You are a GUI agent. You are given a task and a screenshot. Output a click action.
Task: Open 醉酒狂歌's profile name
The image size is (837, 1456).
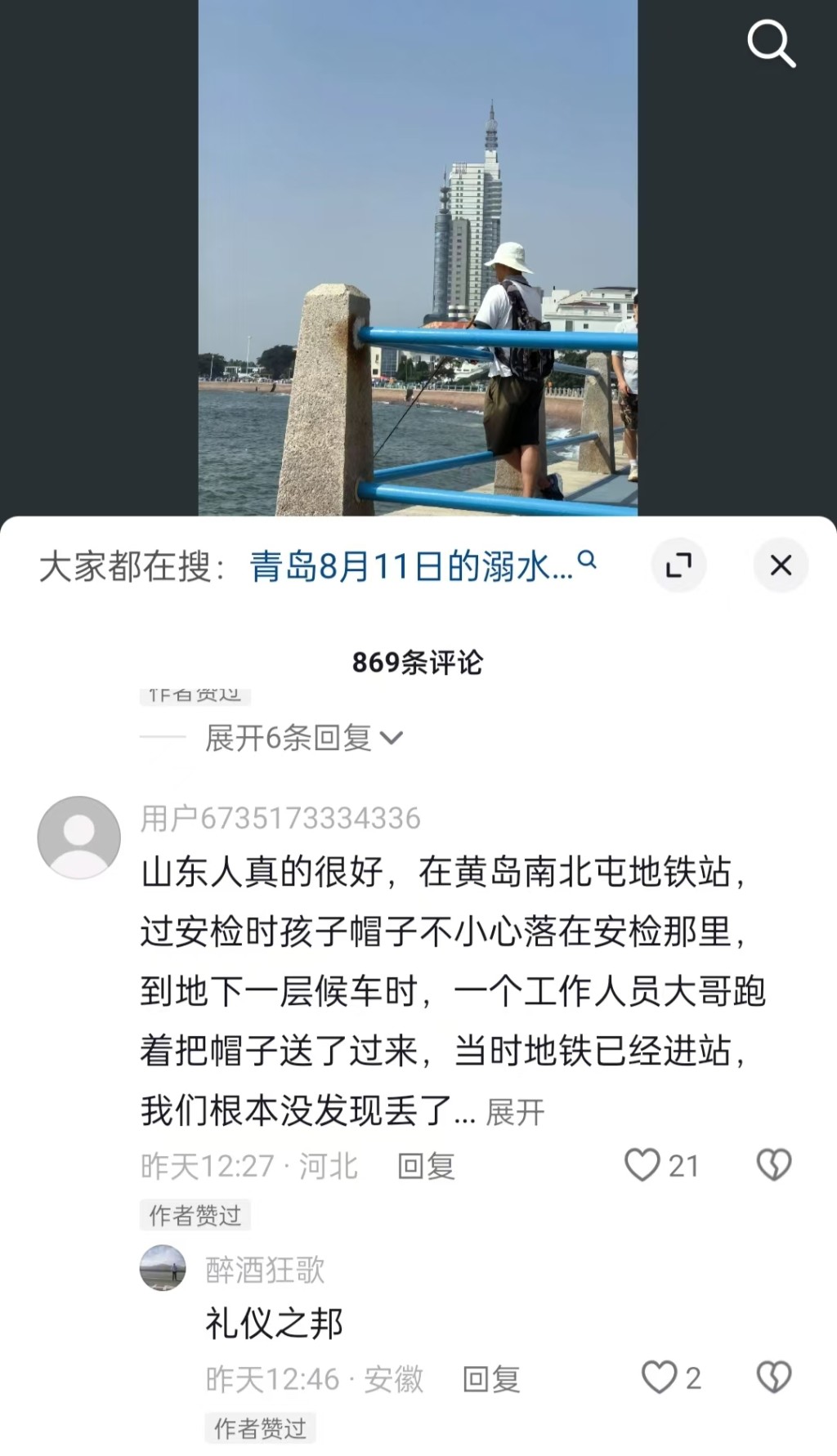(x=265, y=1270)
